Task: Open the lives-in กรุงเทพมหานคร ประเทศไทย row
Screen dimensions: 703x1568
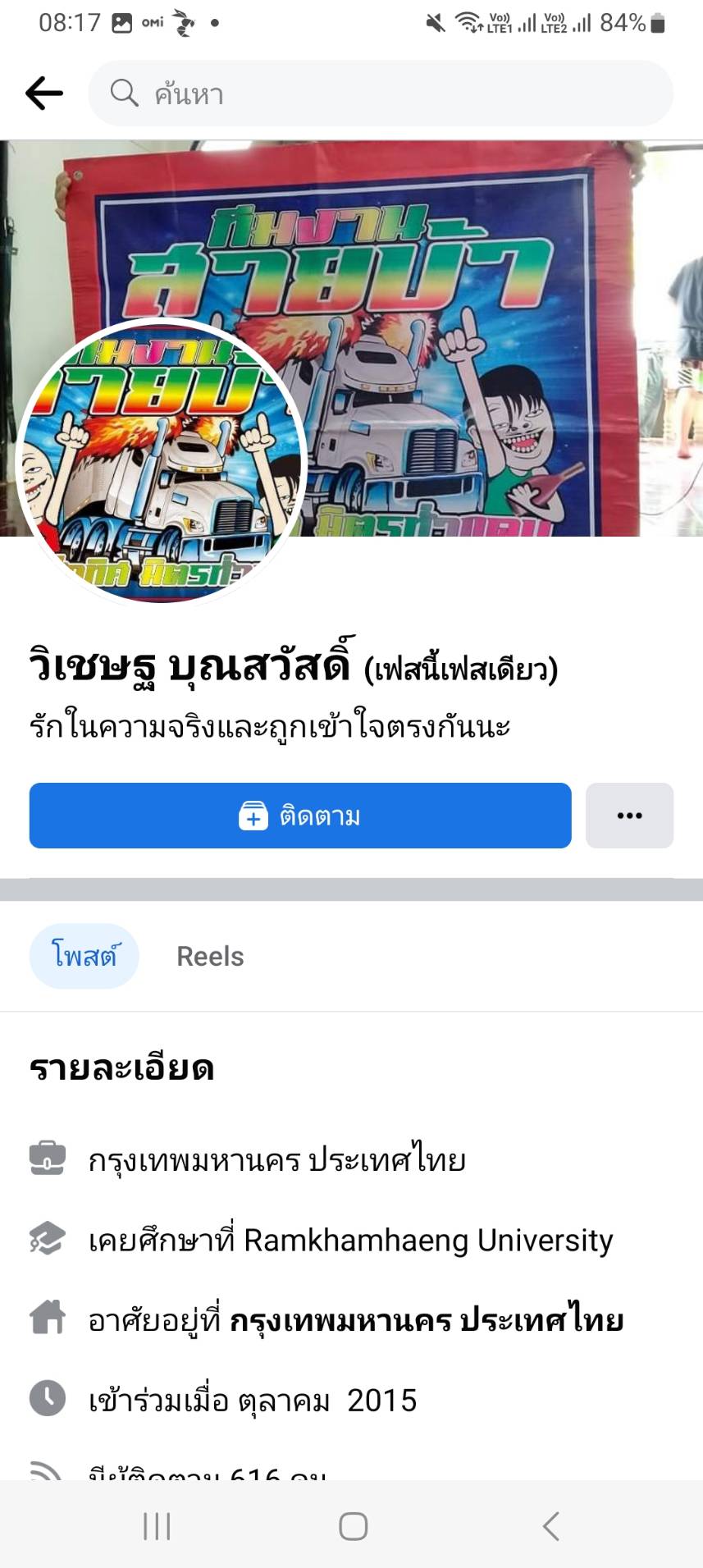Action: [x=355, y=1320]
